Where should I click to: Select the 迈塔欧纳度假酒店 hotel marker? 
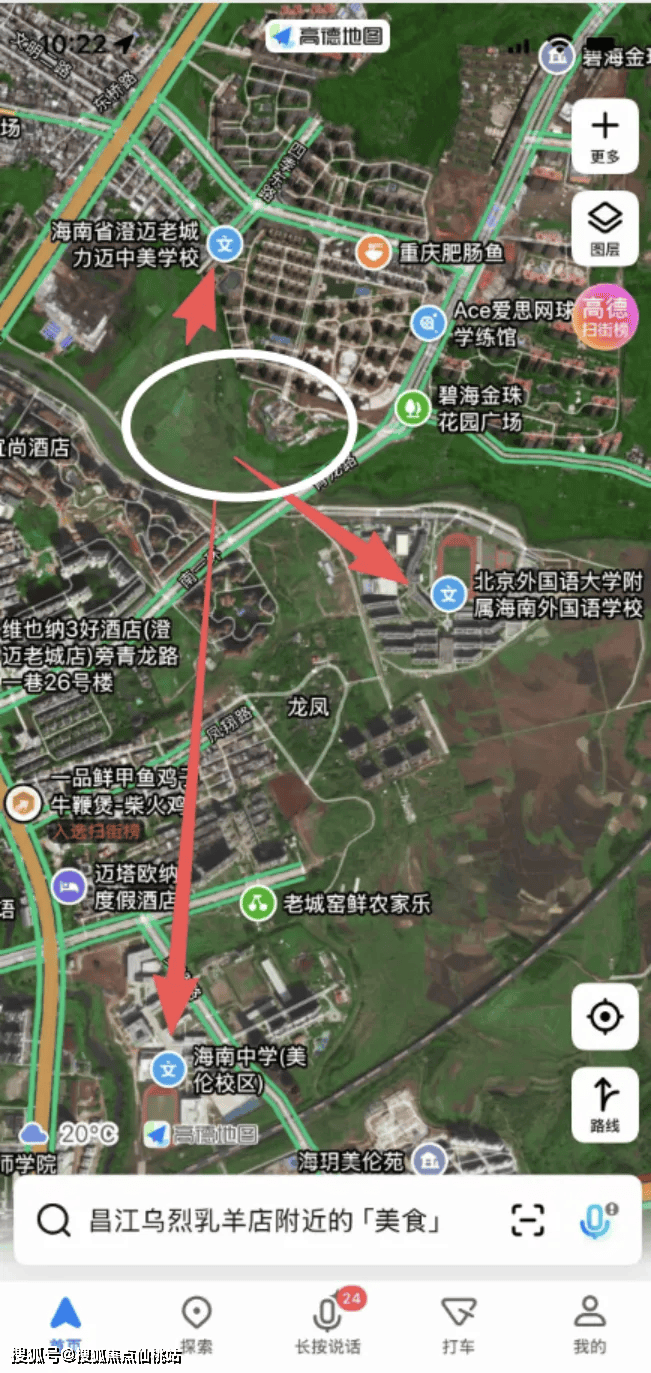click(x=68, y=885)
